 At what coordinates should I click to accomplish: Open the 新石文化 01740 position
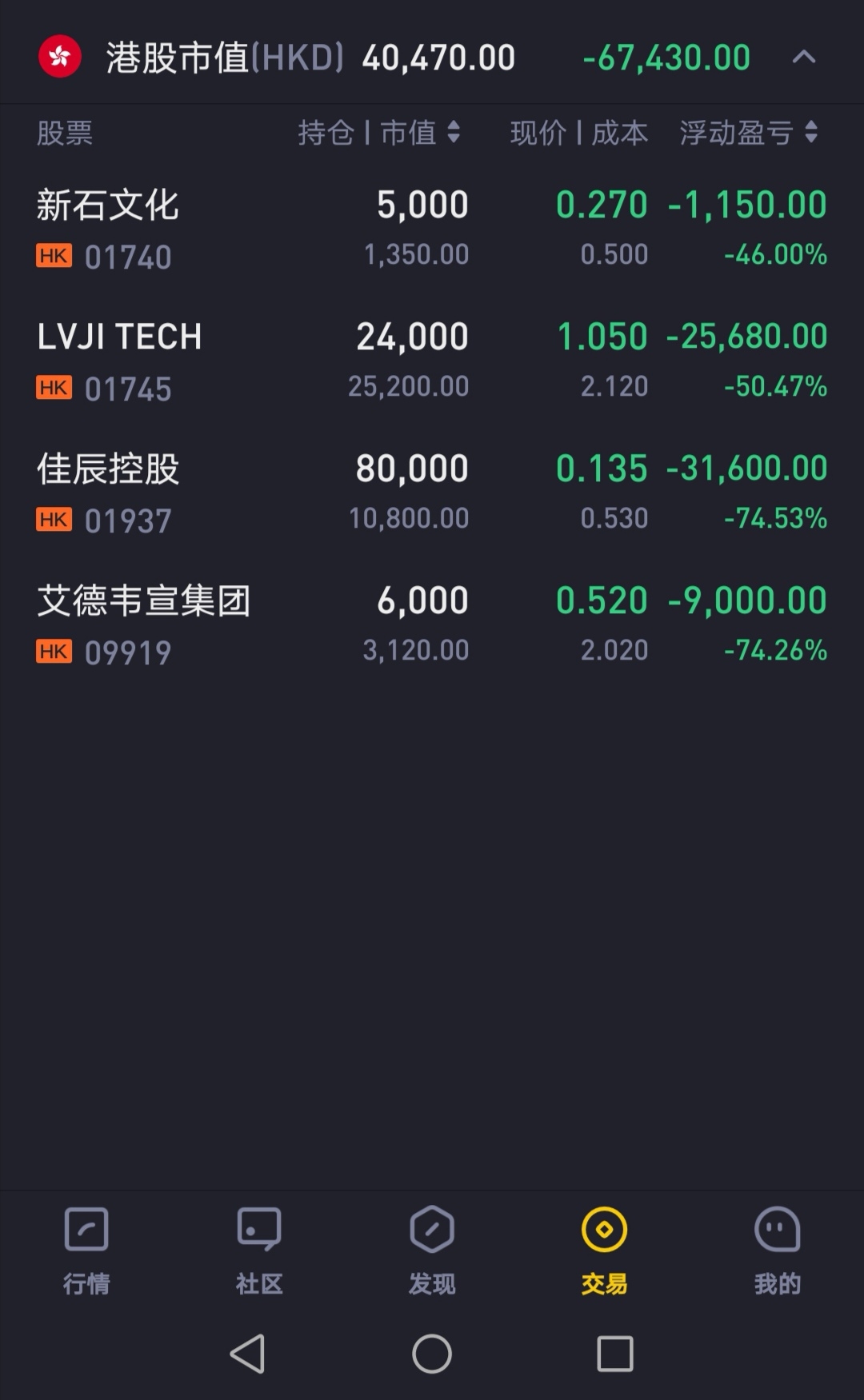(x=432, y=229)
